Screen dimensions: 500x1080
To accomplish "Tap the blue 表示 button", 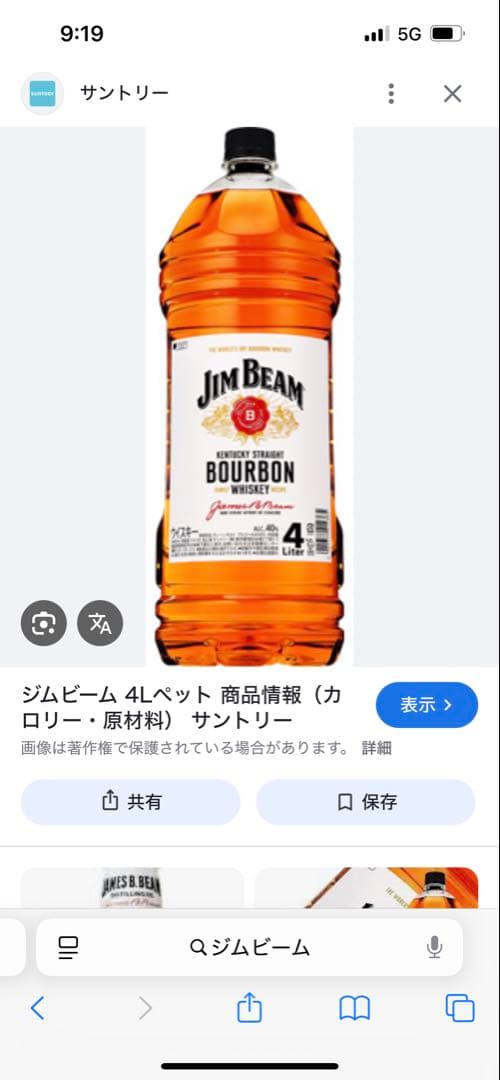I will click(x=426, y=705).
